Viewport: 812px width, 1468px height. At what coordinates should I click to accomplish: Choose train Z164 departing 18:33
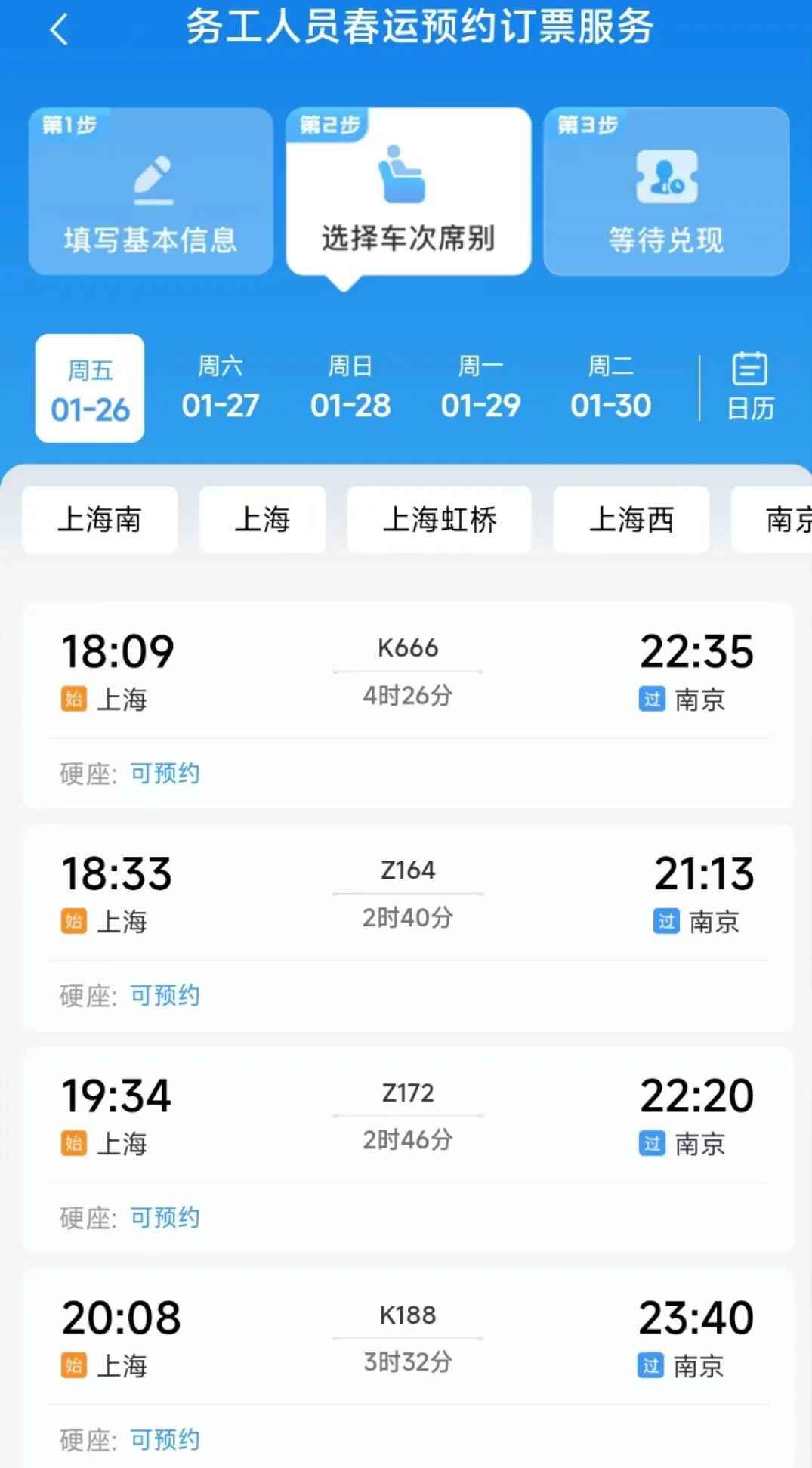click(x=408, y=927)
